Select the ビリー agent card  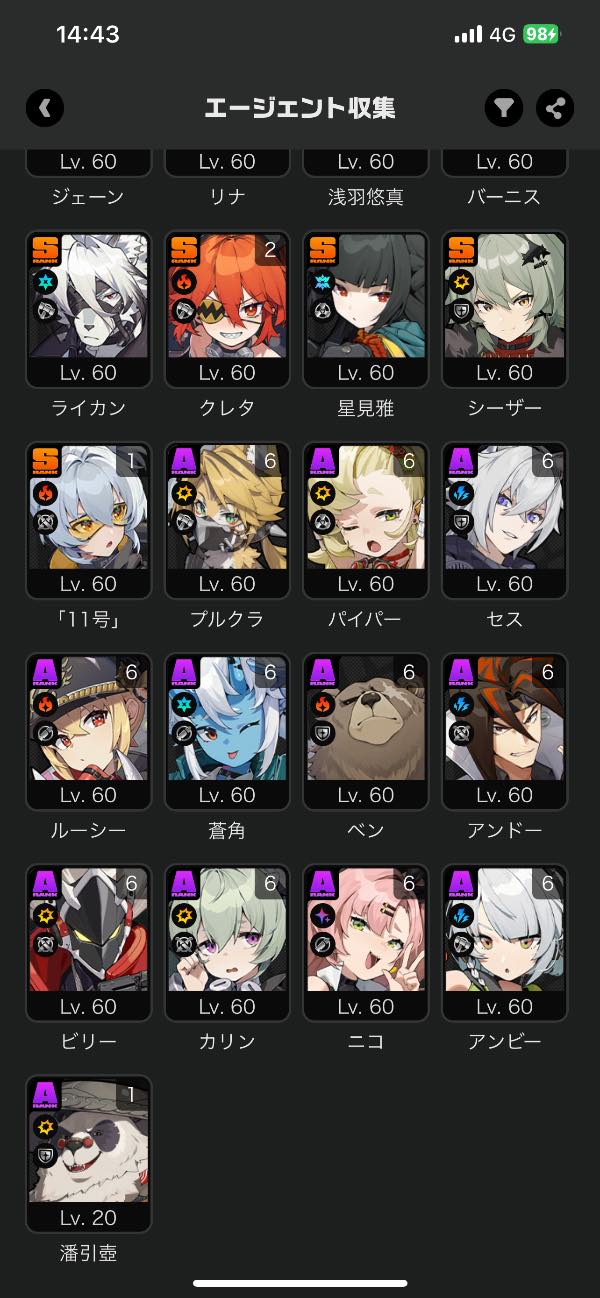coord(88,942)
